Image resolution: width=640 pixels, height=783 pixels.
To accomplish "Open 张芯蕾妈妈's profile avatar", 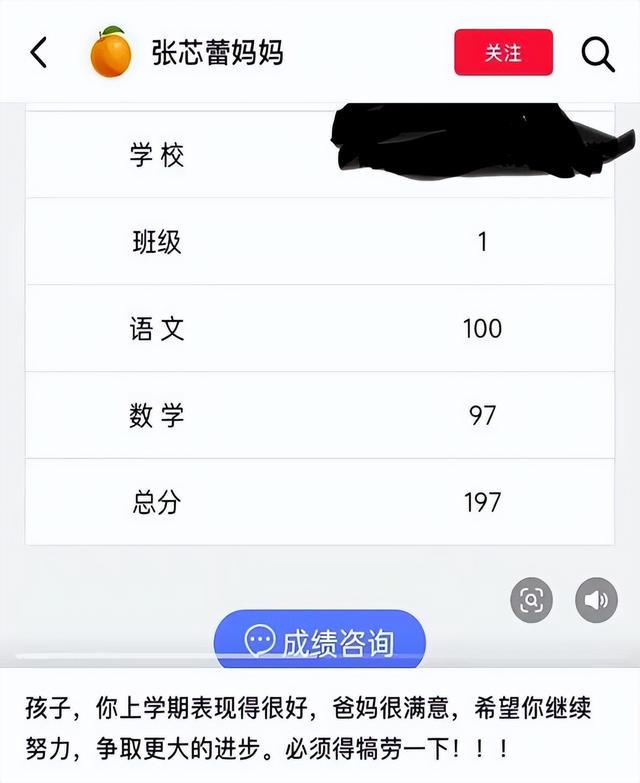I will pyautogui.click(x=111, y=53).
